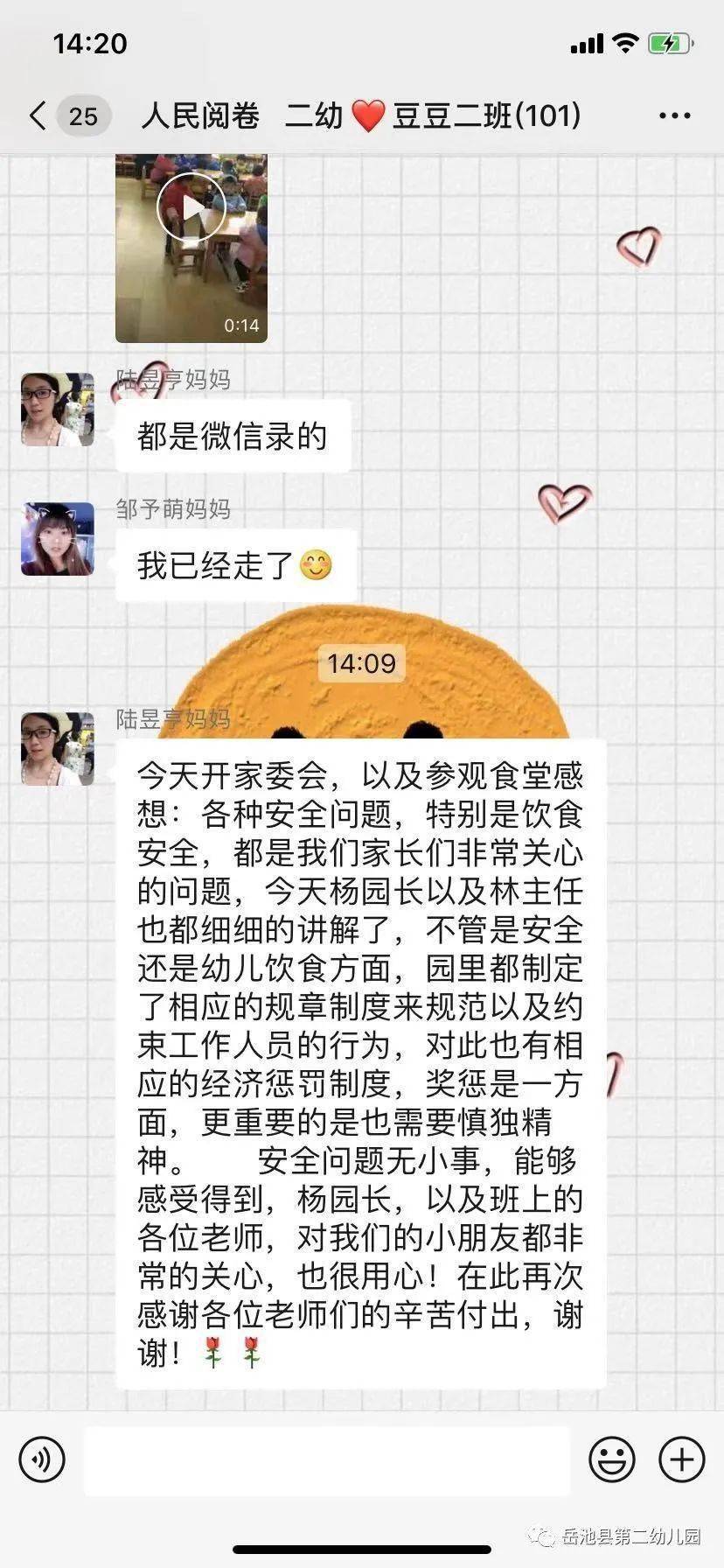
Task: Open the emoji sticker panel
Action: 612,1459
